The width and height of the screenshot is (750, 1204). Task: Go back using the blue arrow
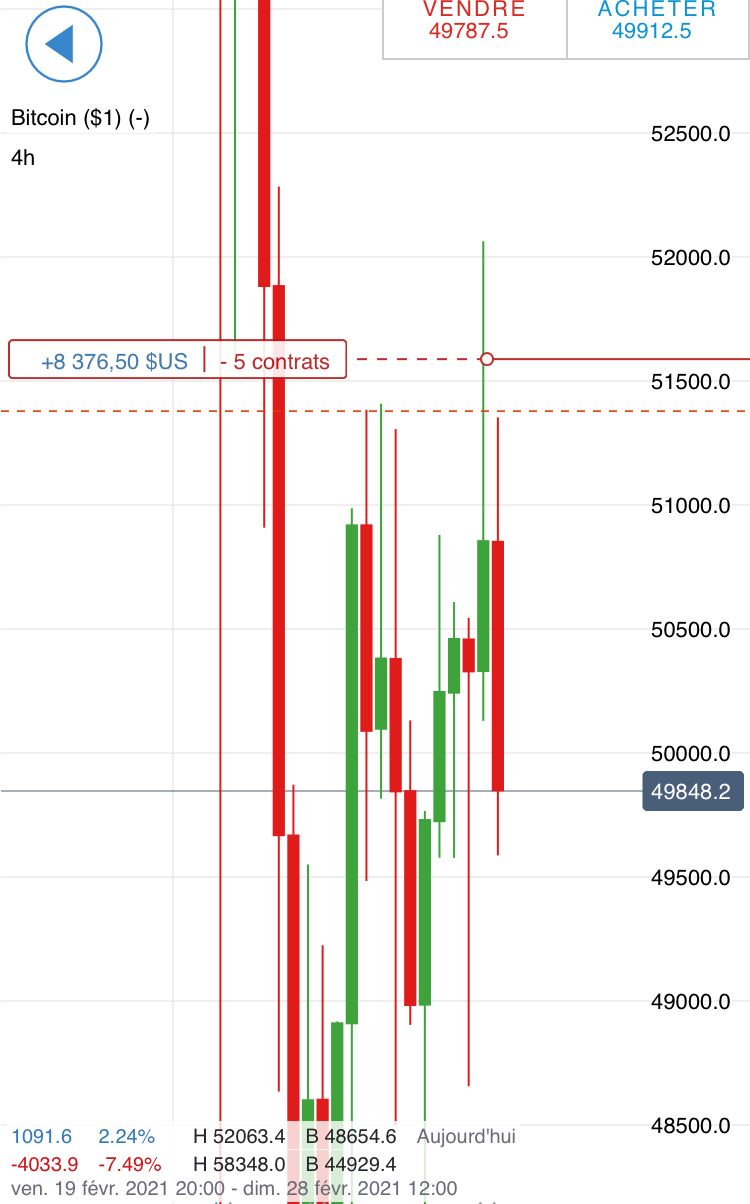click(x=64, y=43)
